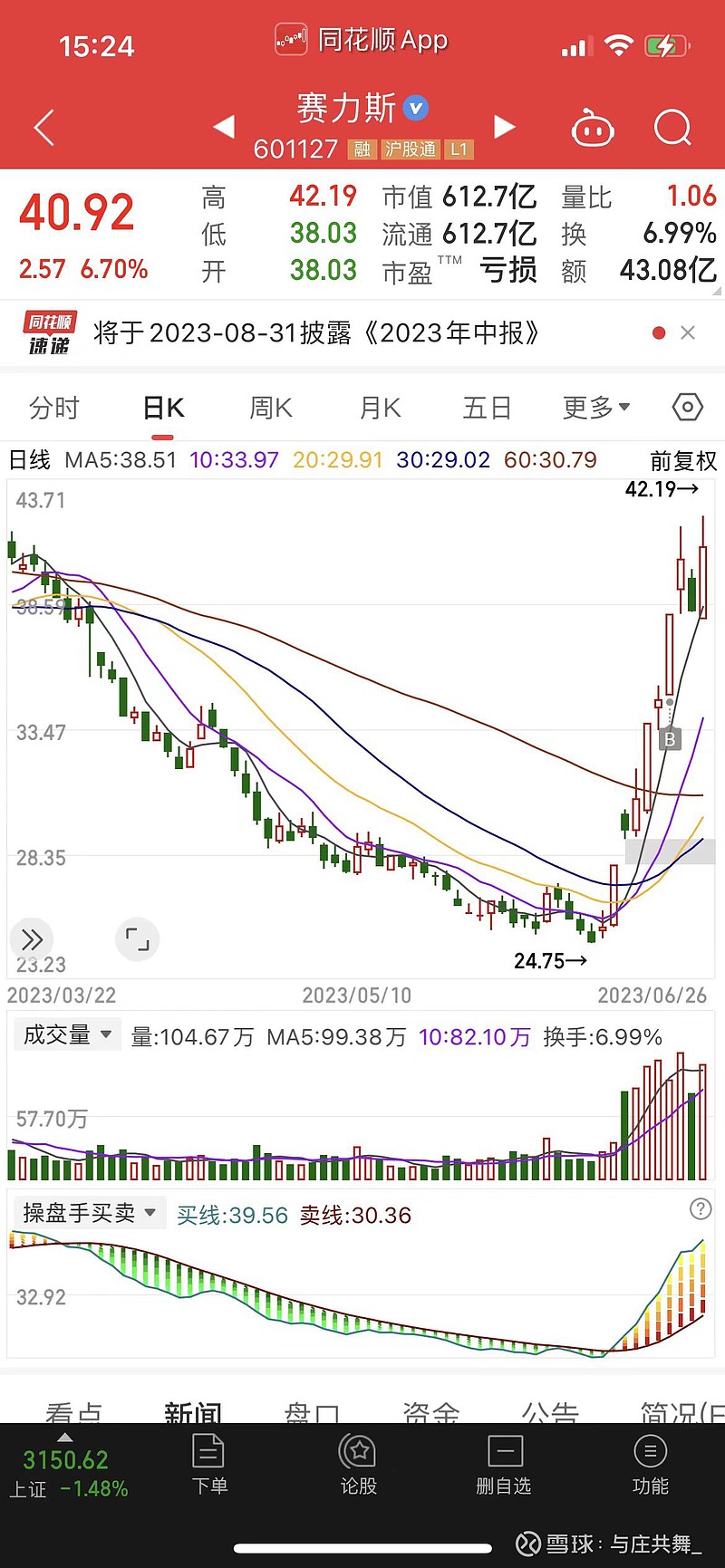
Task: Switch to the 分时 chart tab
Action: (x=54, y=408)
